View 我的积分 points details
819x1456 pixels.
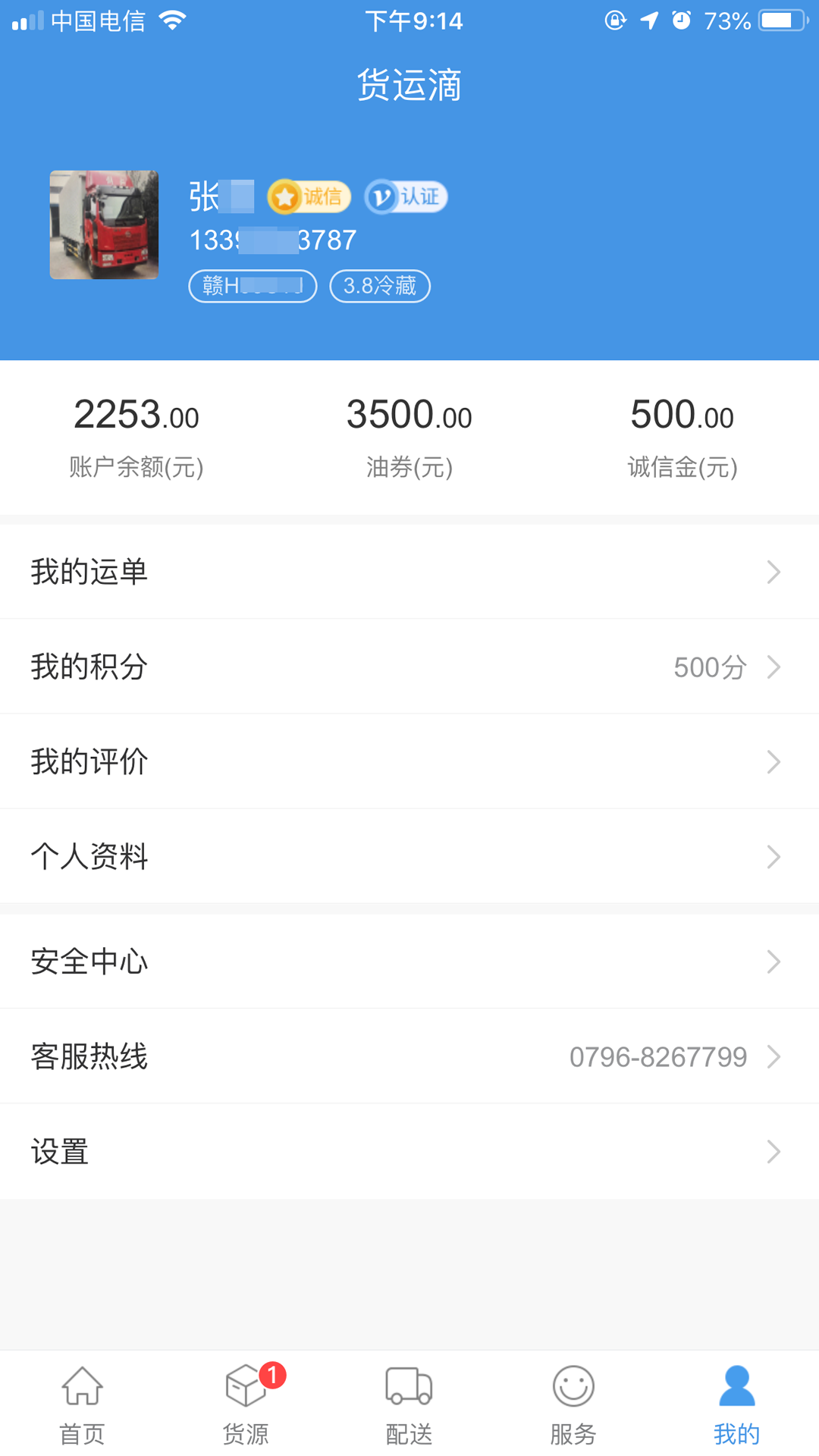coord(409,667)
